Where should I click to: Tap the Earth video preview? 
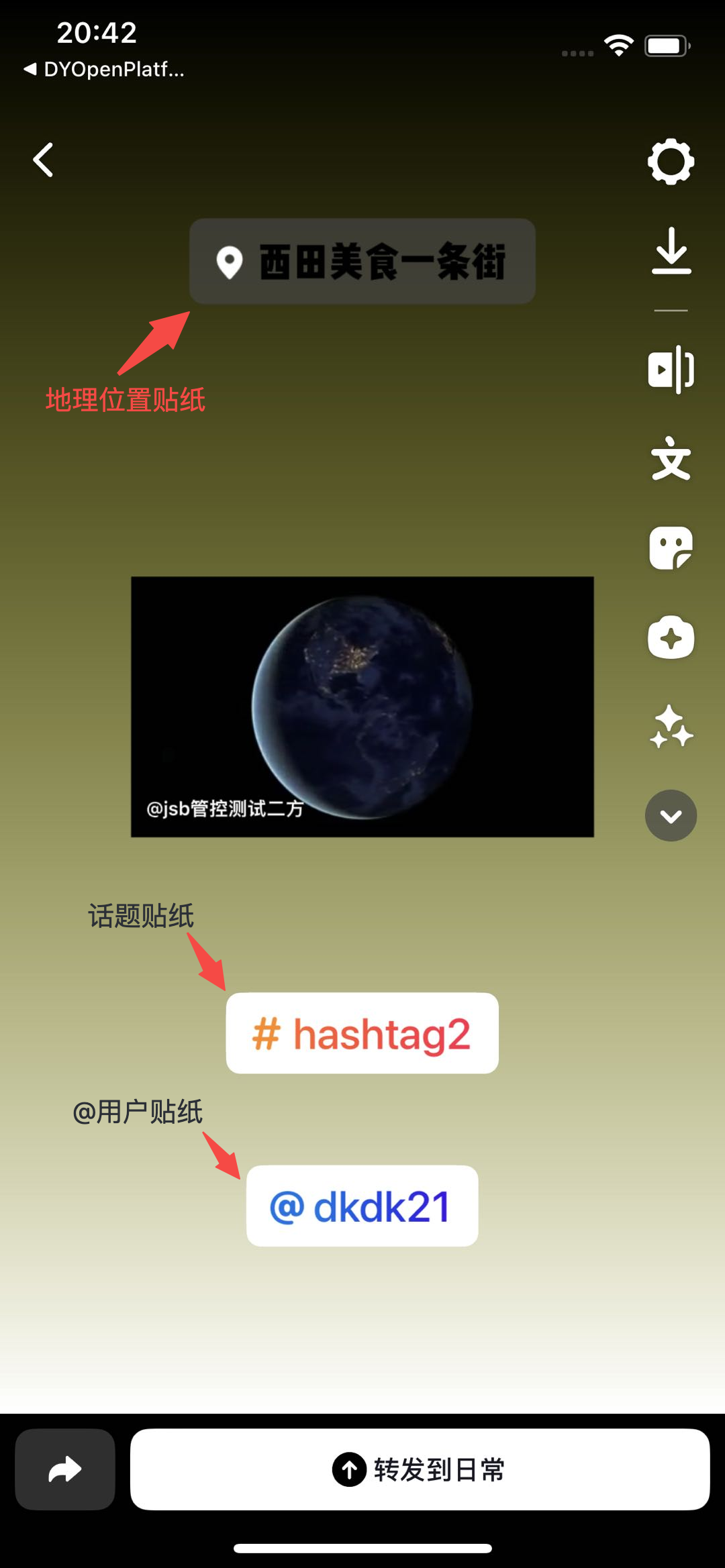click(362, 707)
